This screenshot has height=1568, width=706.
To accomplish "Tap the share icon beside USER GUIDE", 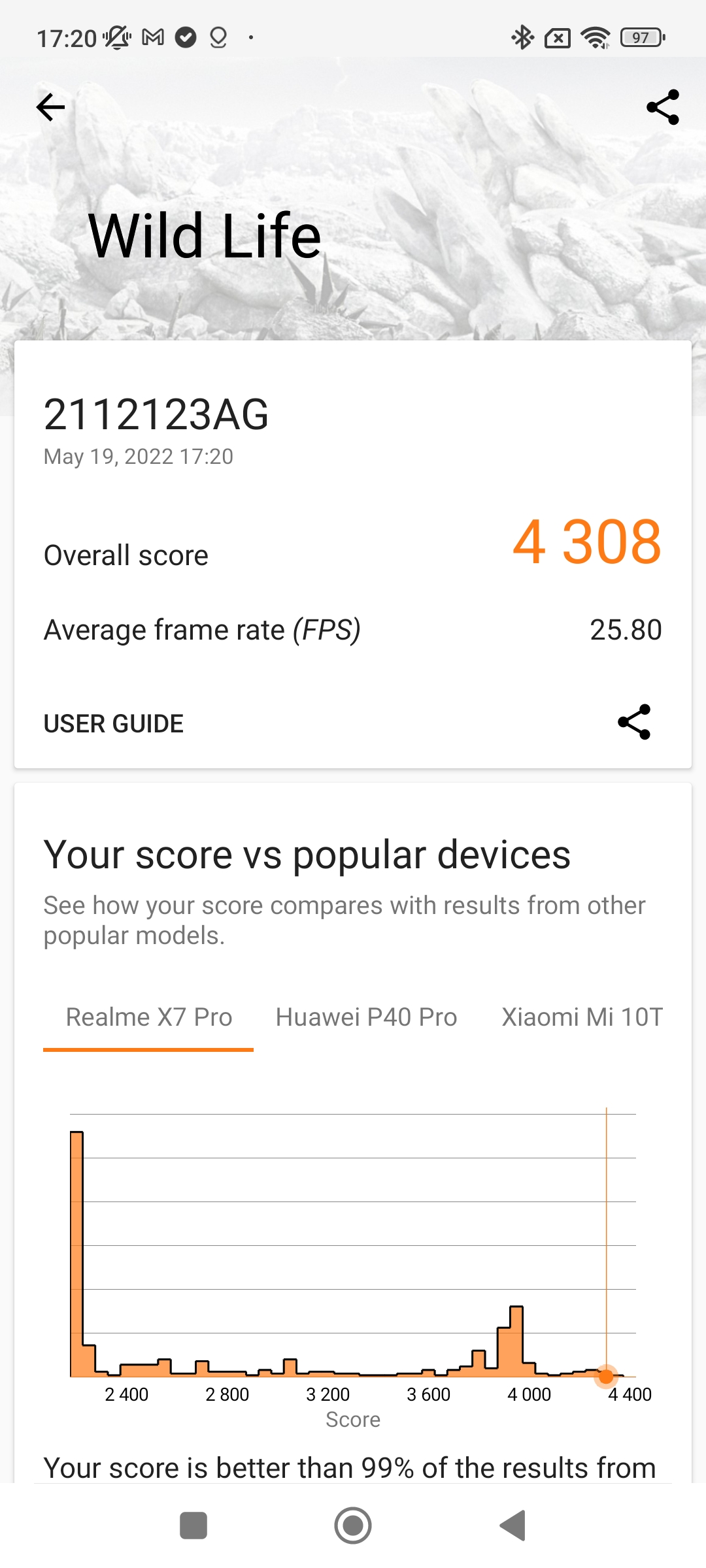I will (634, 722).
